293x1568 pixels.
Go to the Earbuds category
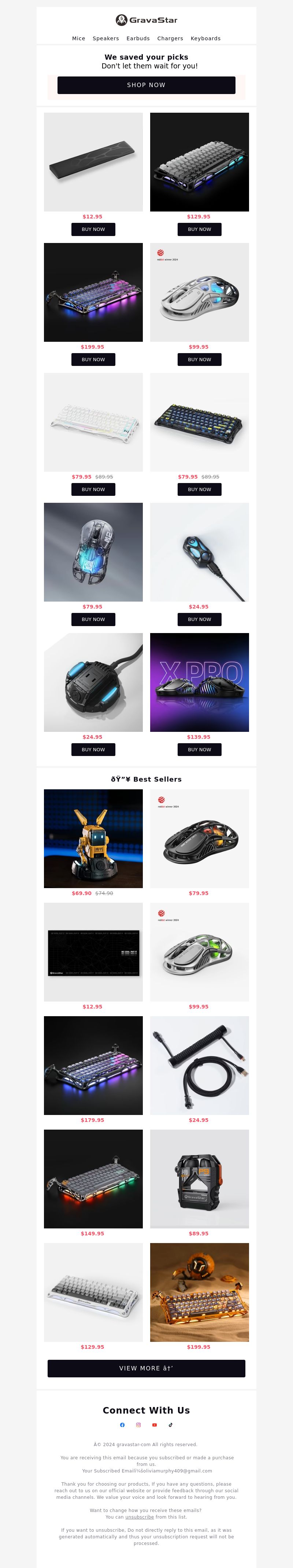click(x=138, y=38)
